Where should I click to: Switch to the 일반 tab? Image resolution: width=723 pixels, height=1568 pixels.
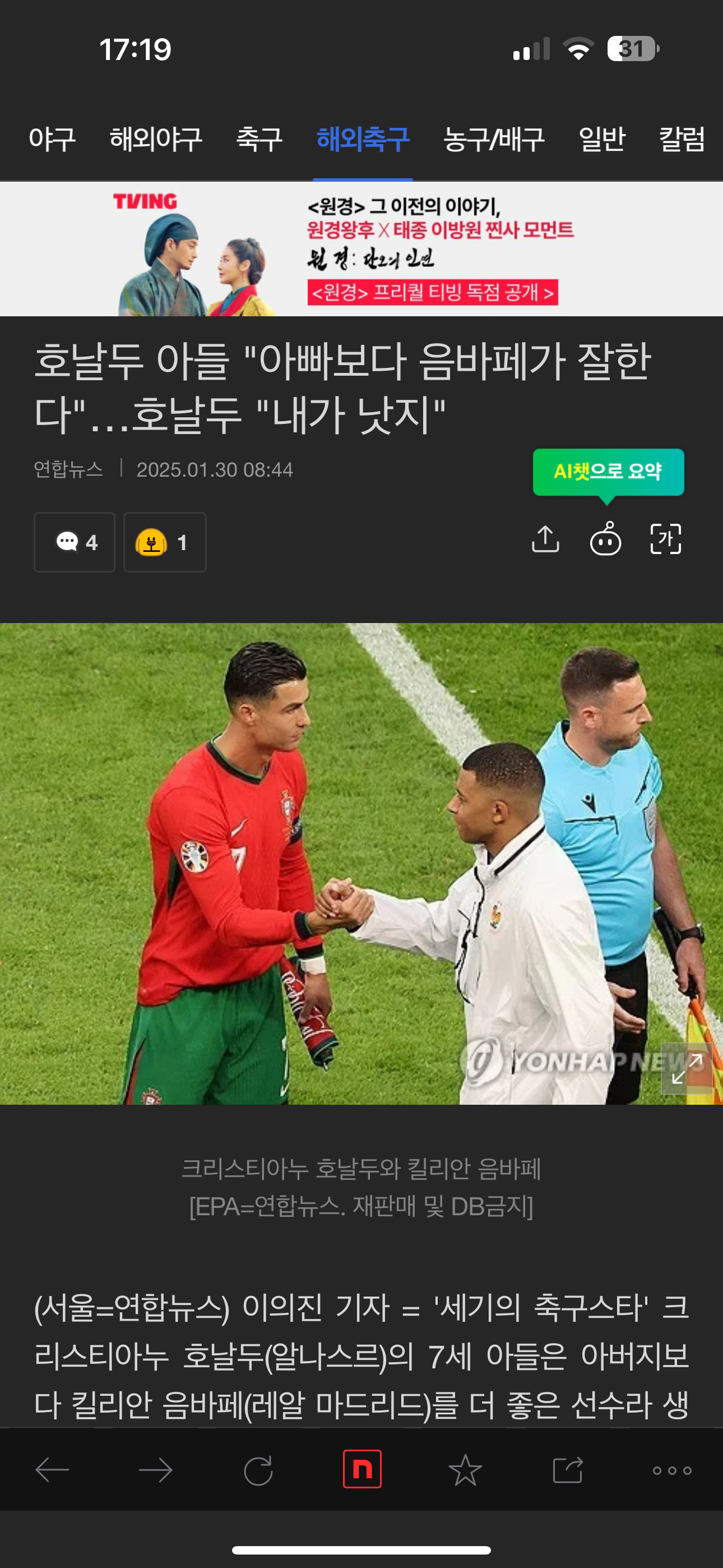[x=602, y=140]
